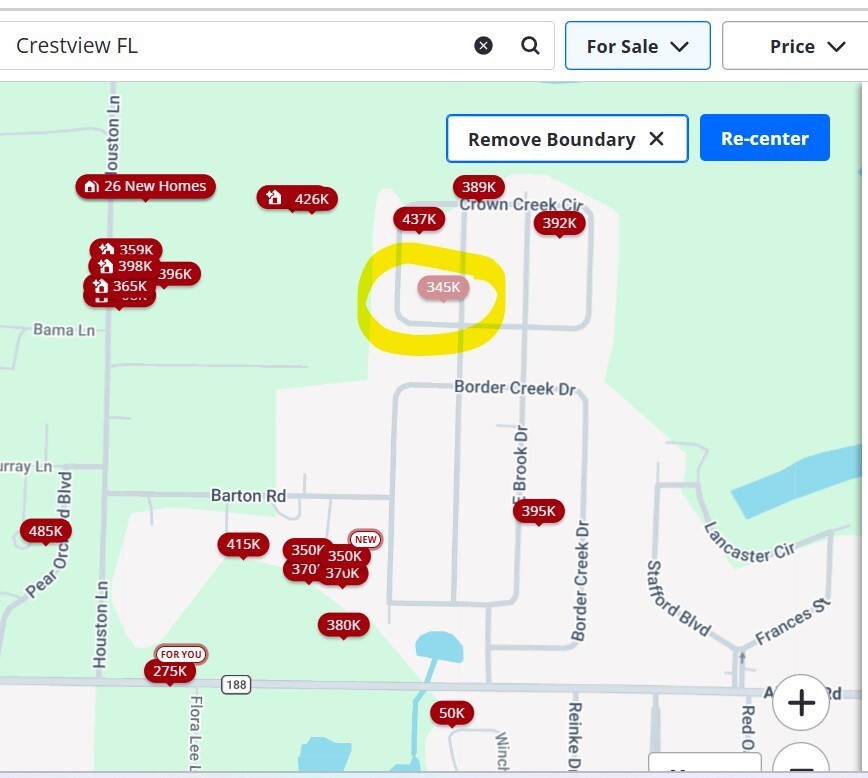Open the 345K listing pin

tap(442, 288)
